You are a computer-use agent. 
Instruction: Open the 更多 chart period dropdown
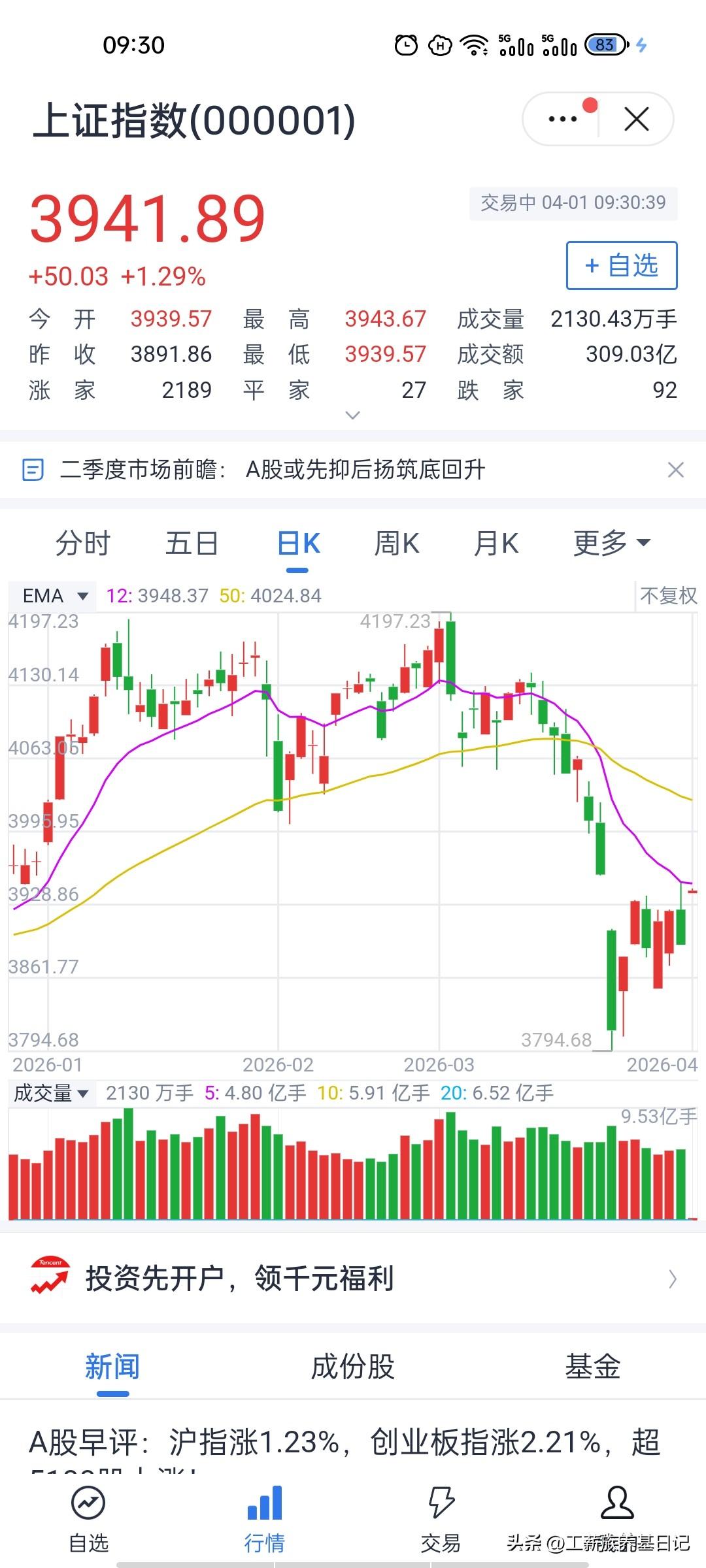point(610,542)
